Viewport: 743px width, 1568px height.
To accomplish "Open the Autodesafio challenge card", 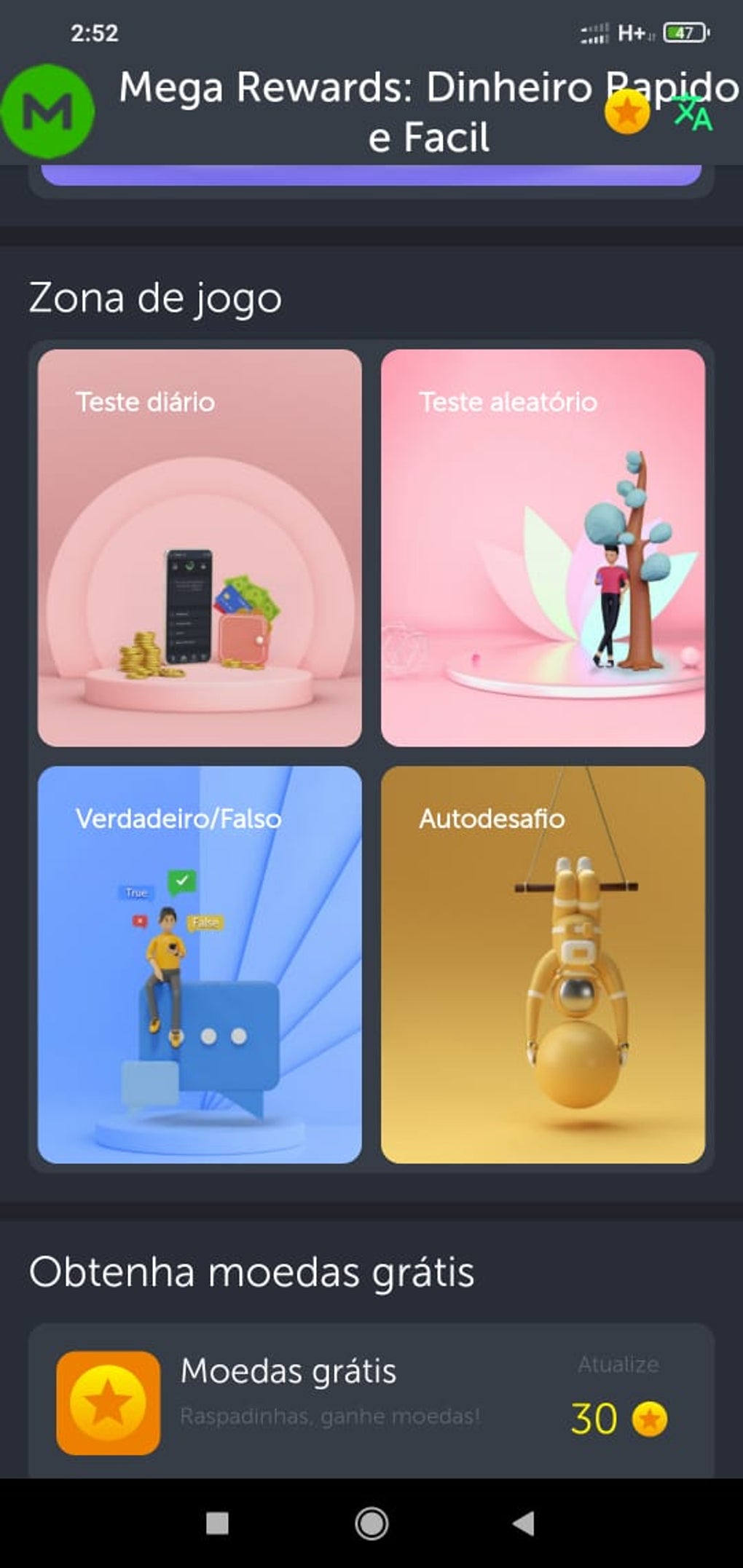I will (x=543, y=964).
